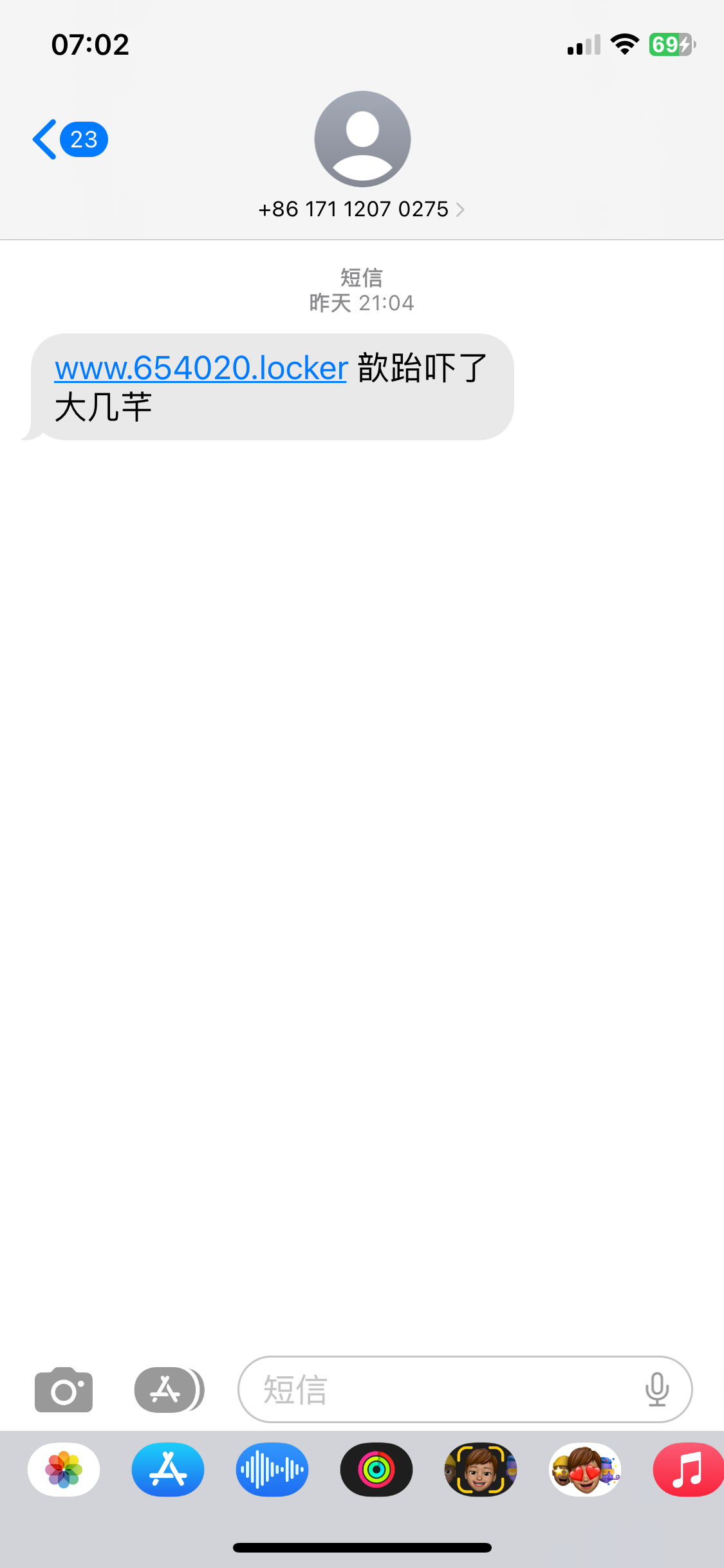The height and width of the screenshot is (1568, 724).
Task: Open contact details for +86 171 1207 0275
Action: 361,209
